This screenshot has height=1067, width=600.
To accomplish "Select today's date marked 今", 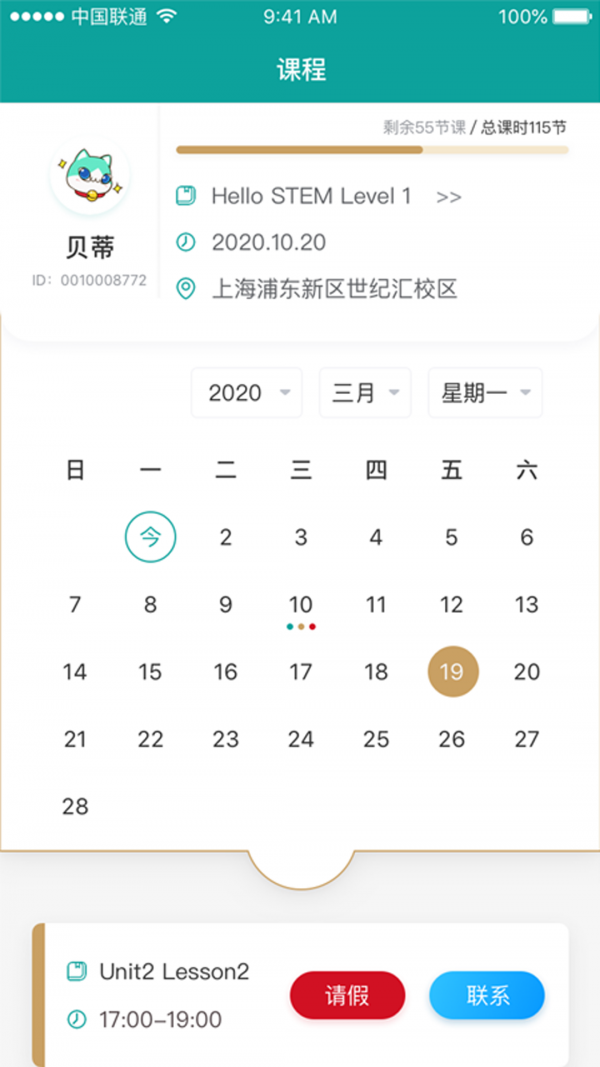I will coord(150,537).
